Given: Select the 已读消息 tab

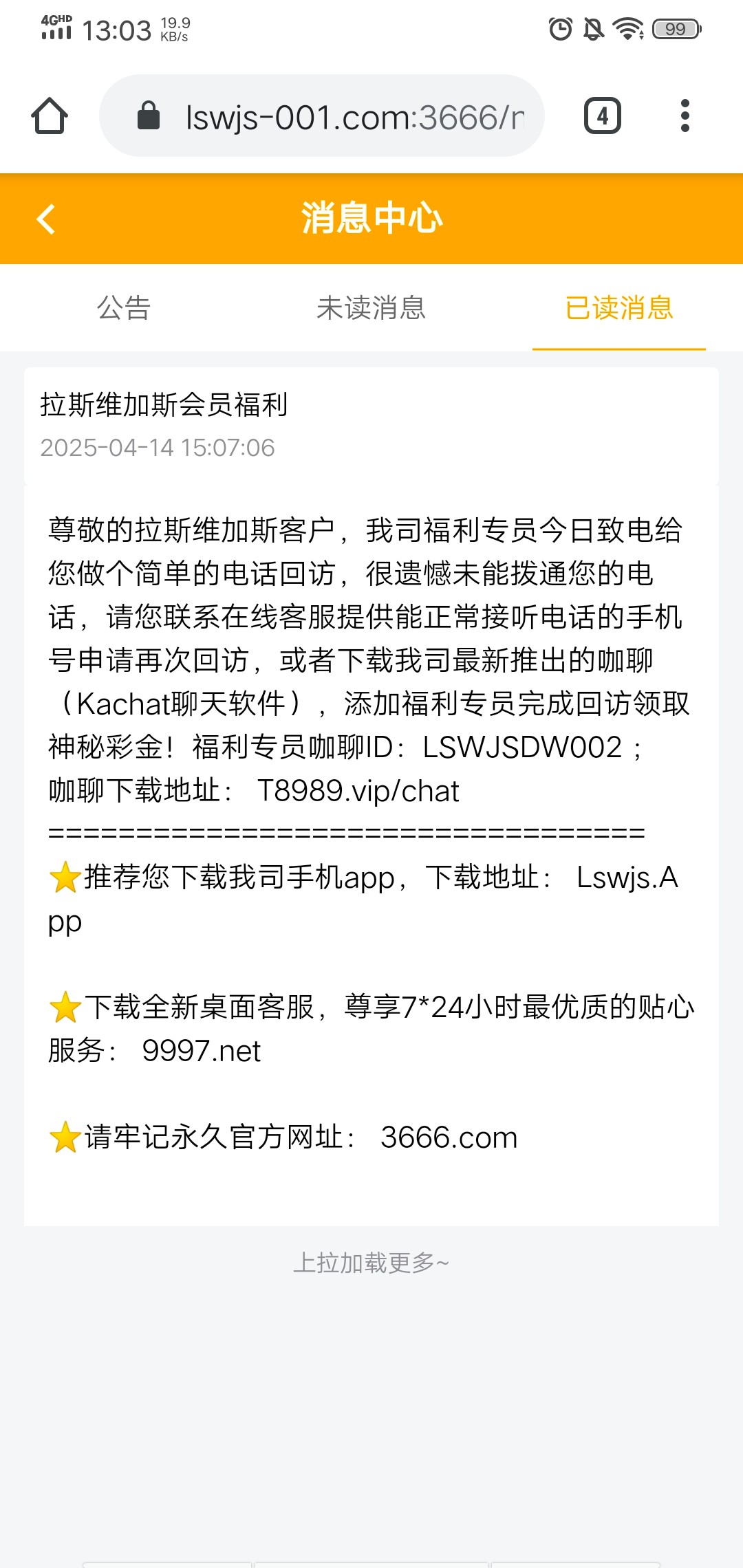Looking at the screenshot, I should 618,307.
